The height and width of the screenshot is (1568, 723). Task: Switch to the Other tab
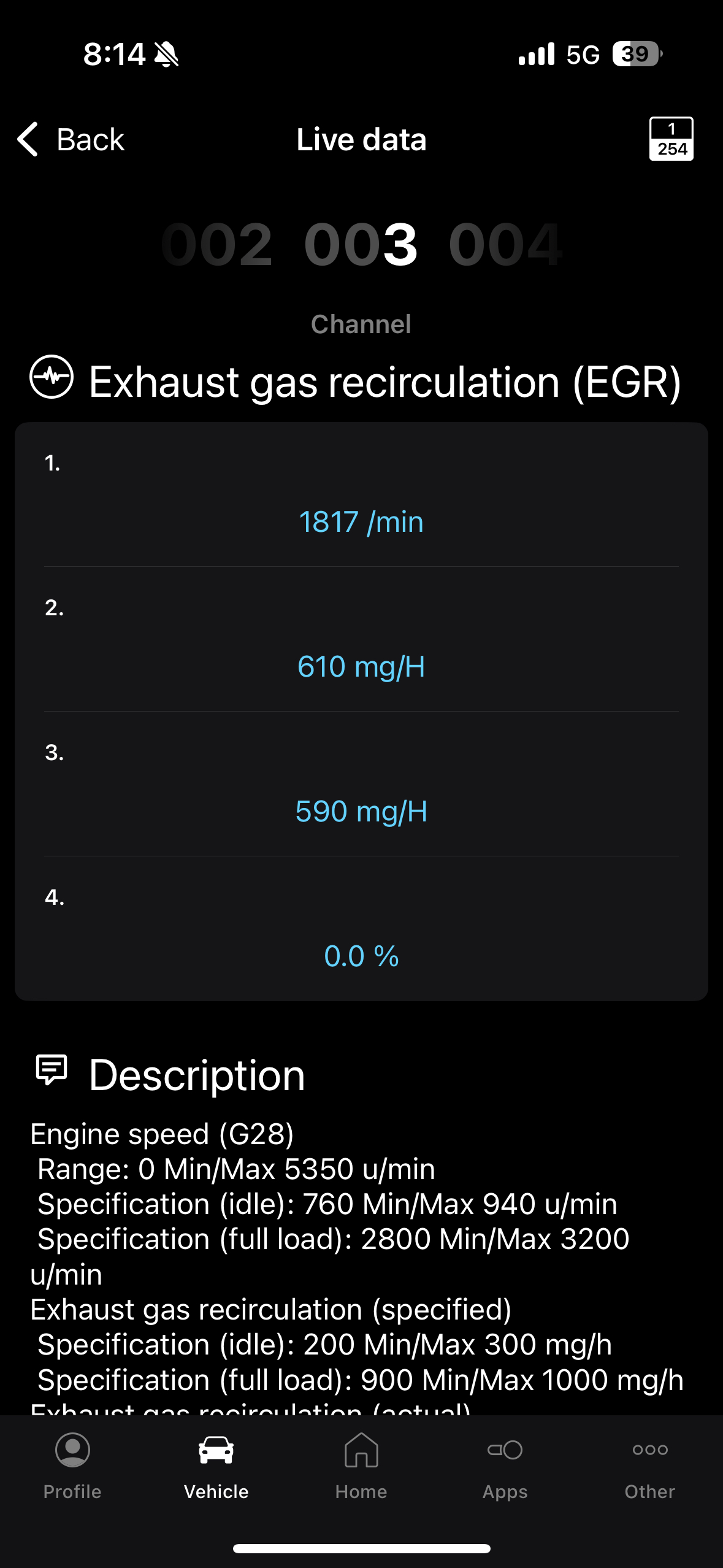[649, 1466]
